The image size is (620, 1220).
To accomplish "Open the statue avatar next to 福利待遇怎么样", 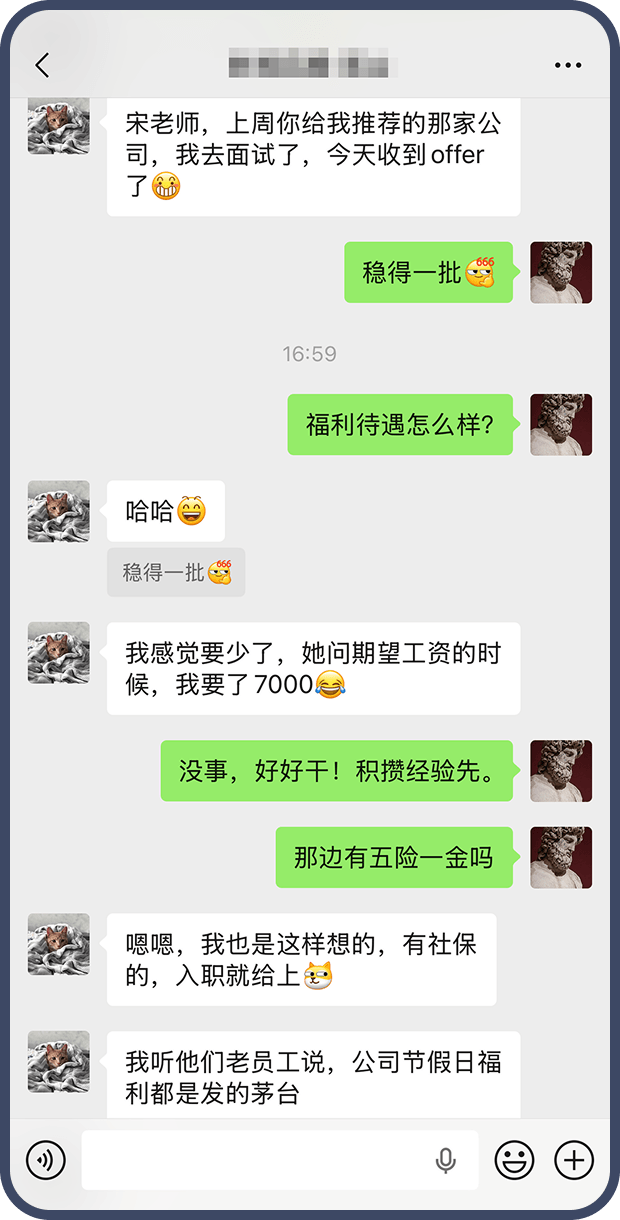I will coord(560,425).
